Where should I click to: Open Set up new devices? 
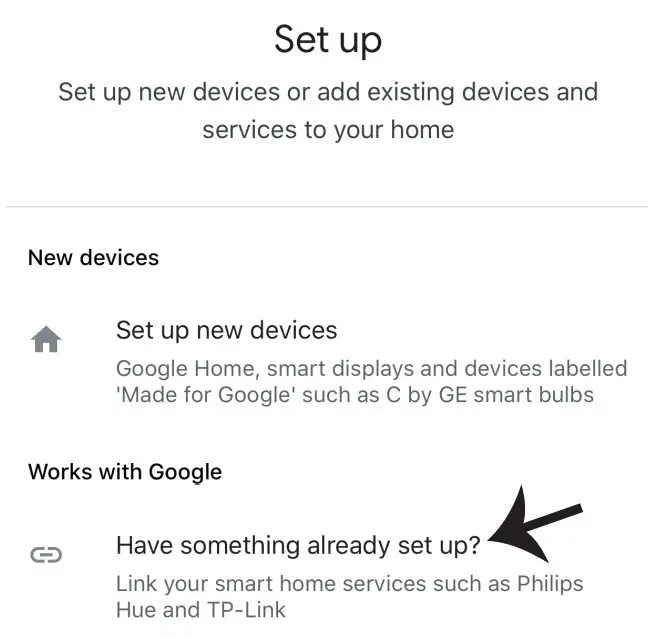pyautogui.click(x=227, y=331)
